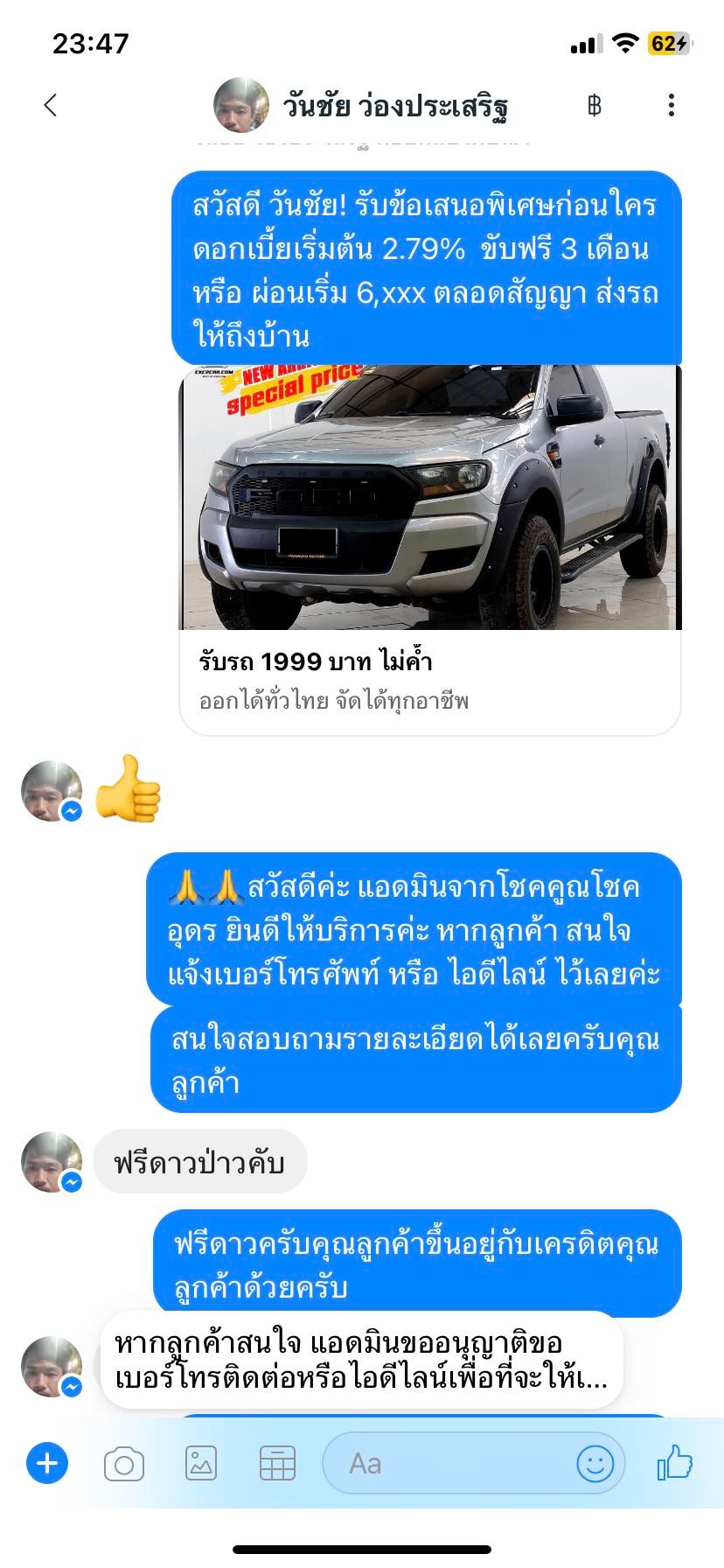The image size is (724, 1568).
Task: Open the emoji smiley picker
Action: coord(595,1463)
